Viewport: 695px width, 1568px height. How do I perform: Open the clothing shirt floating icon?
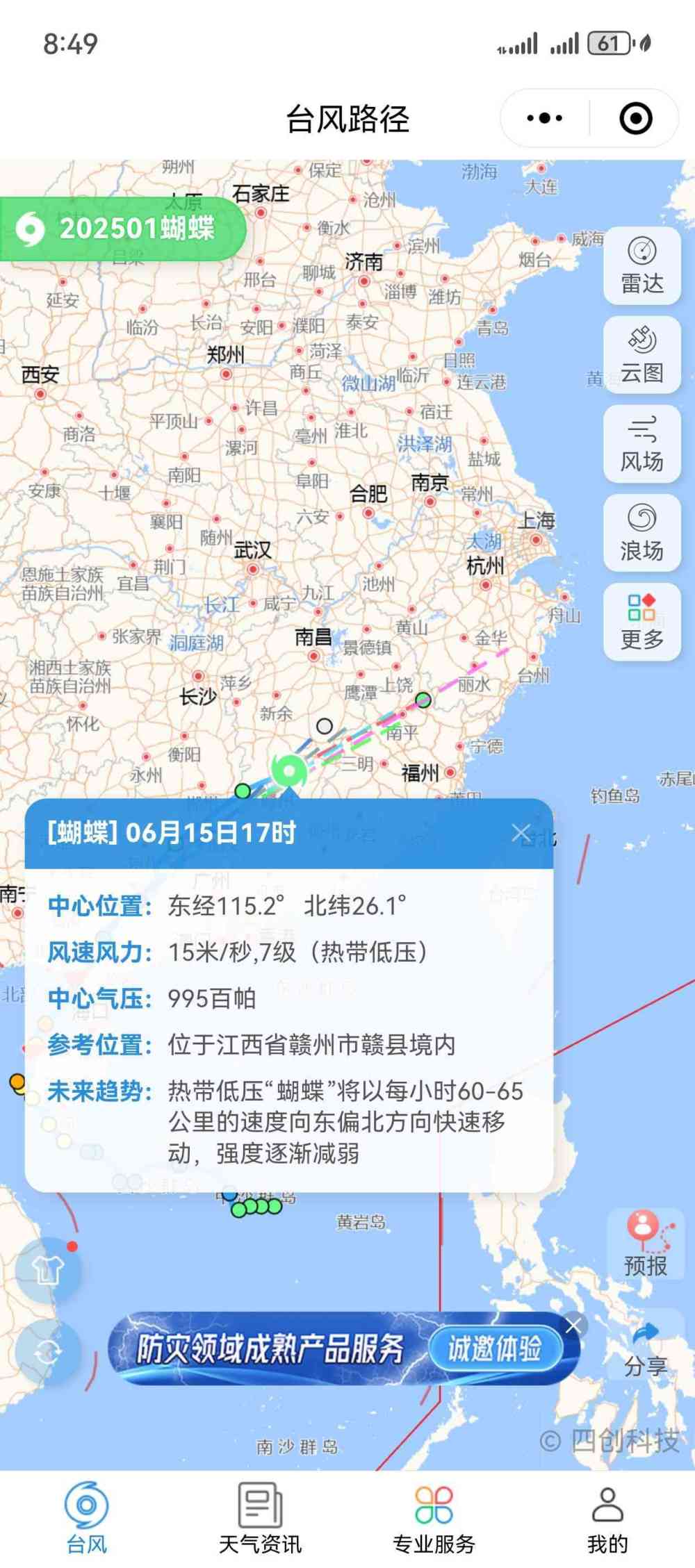click(47, 1270)
